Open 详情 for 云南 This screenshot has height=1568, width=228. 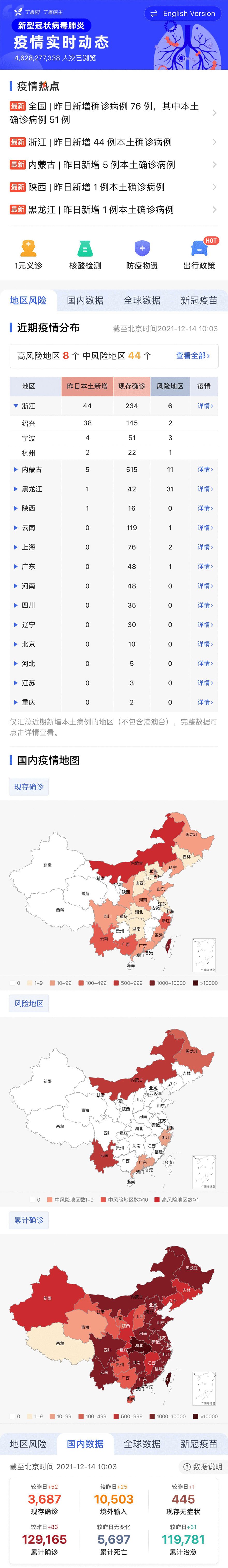(205, 528)
